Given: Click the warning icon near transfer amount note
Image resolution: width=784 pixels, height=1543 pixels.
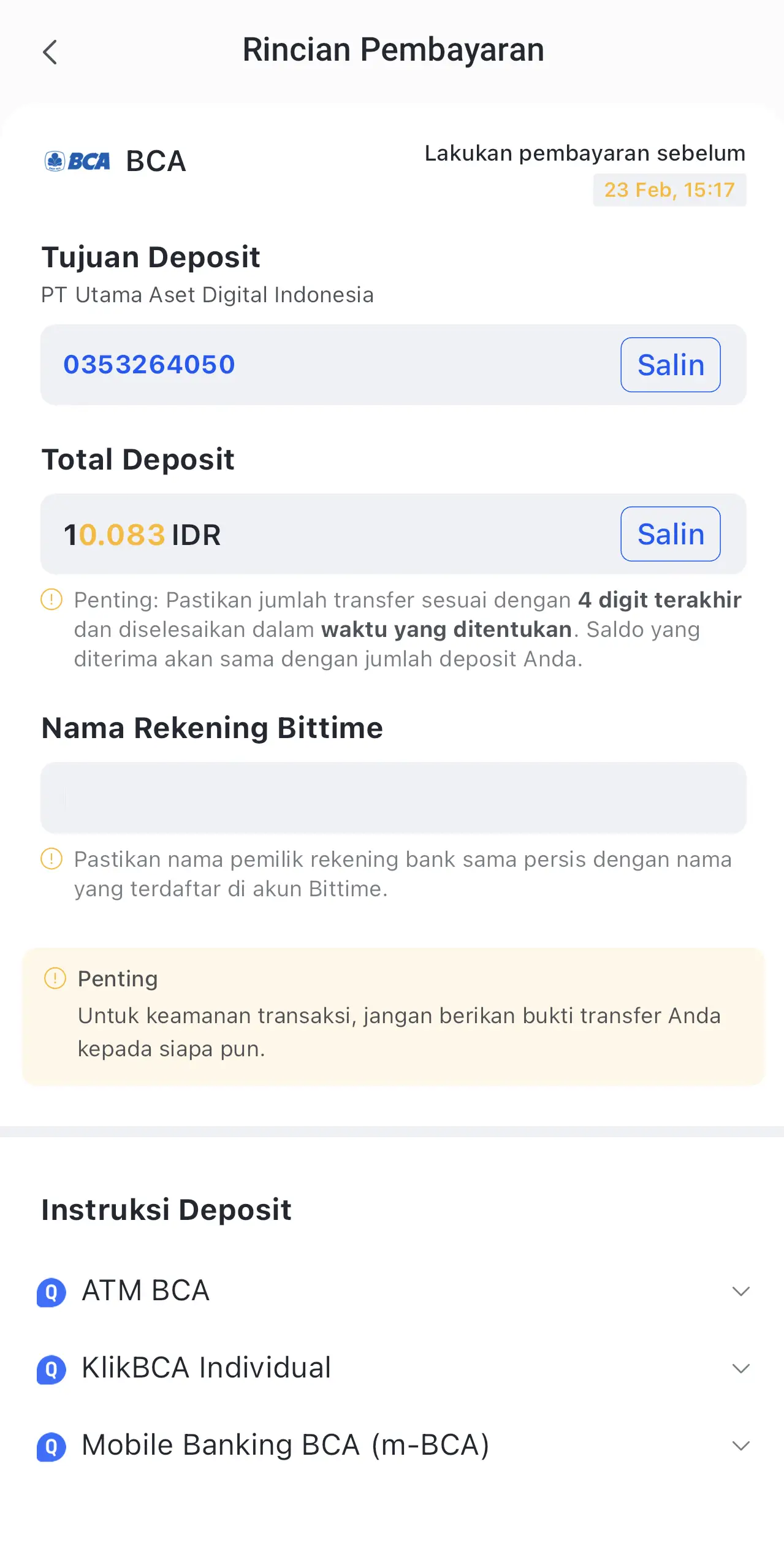Looking at the screenshot, I should (x=53, y=600).
